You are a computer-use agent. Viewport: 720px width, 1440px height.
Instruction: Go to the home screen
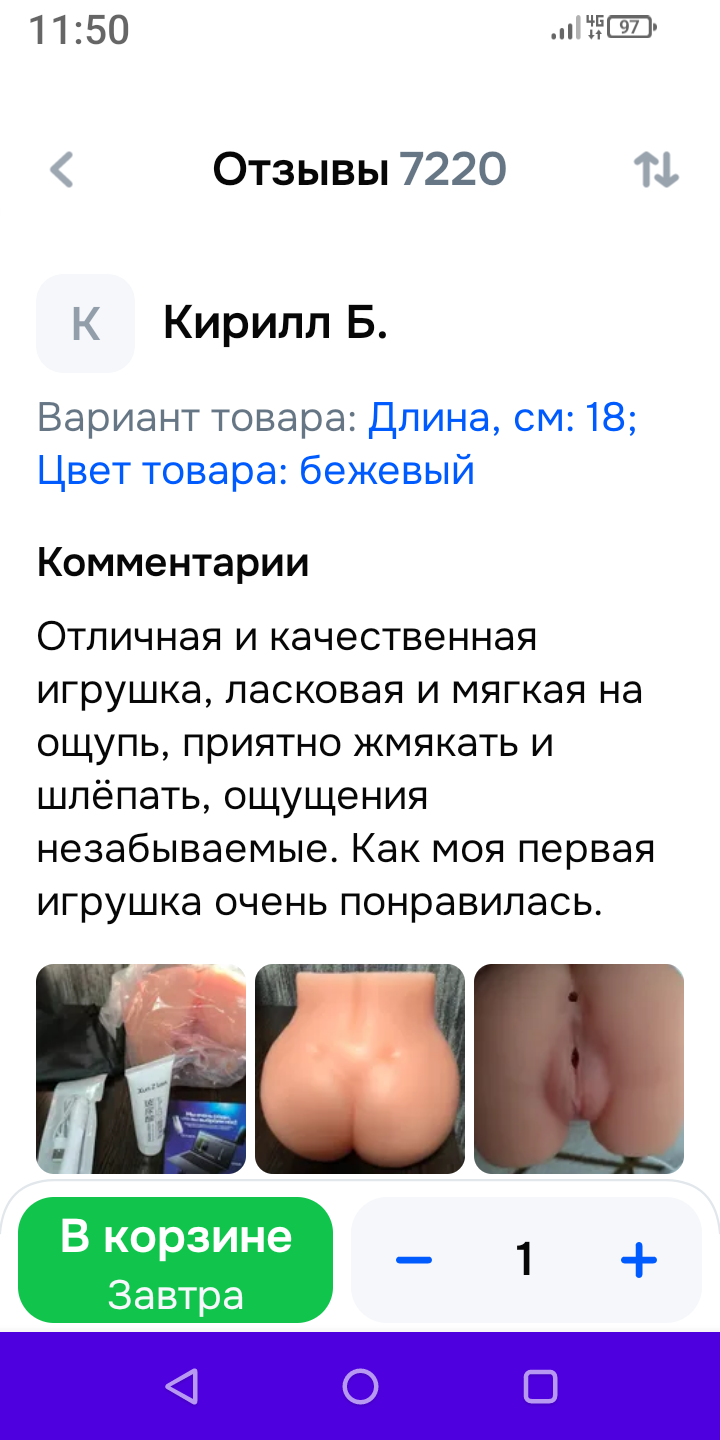360,1386
